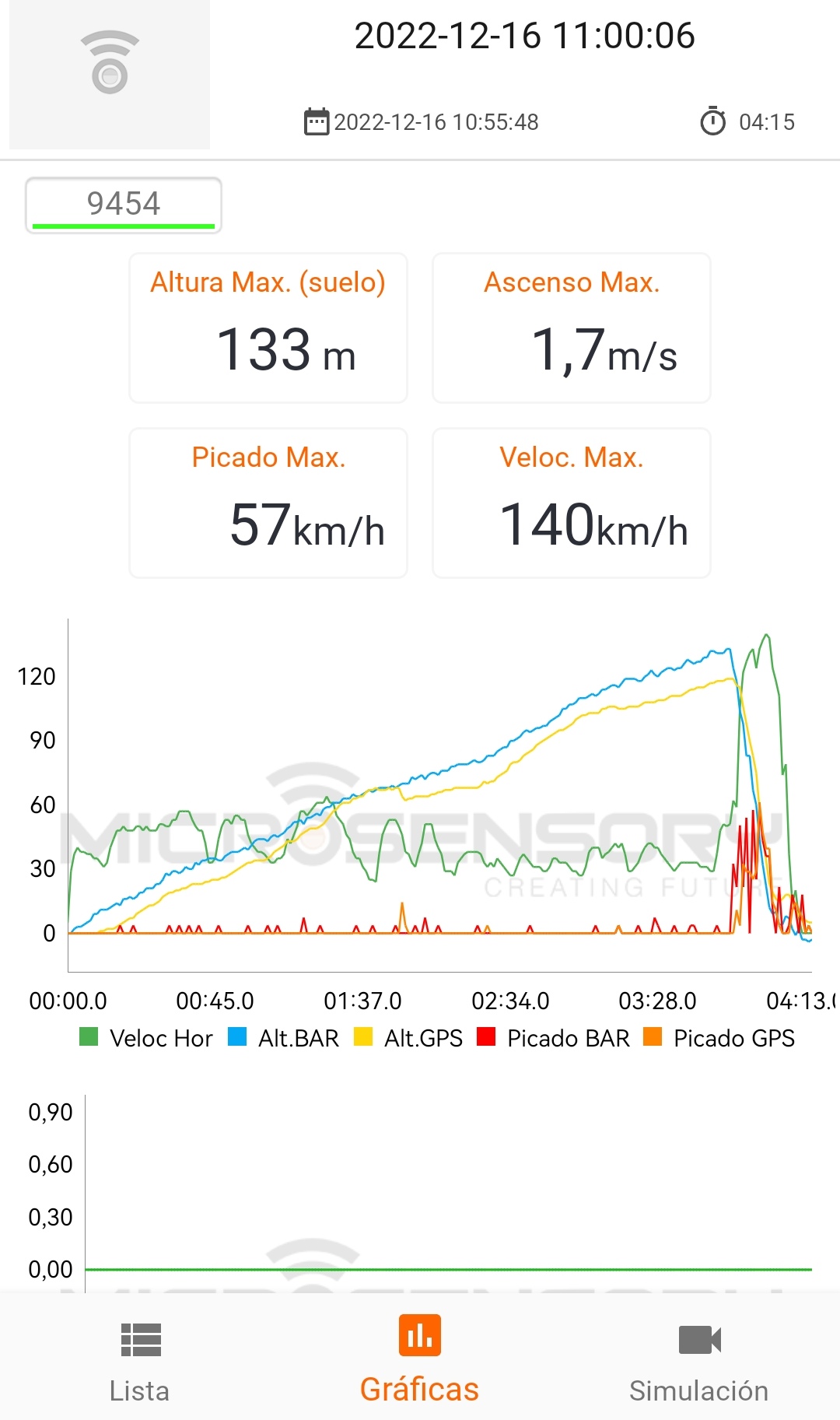
Task: Toggle Alt.BAR series in chart legend
Action: click(284, 1038)
